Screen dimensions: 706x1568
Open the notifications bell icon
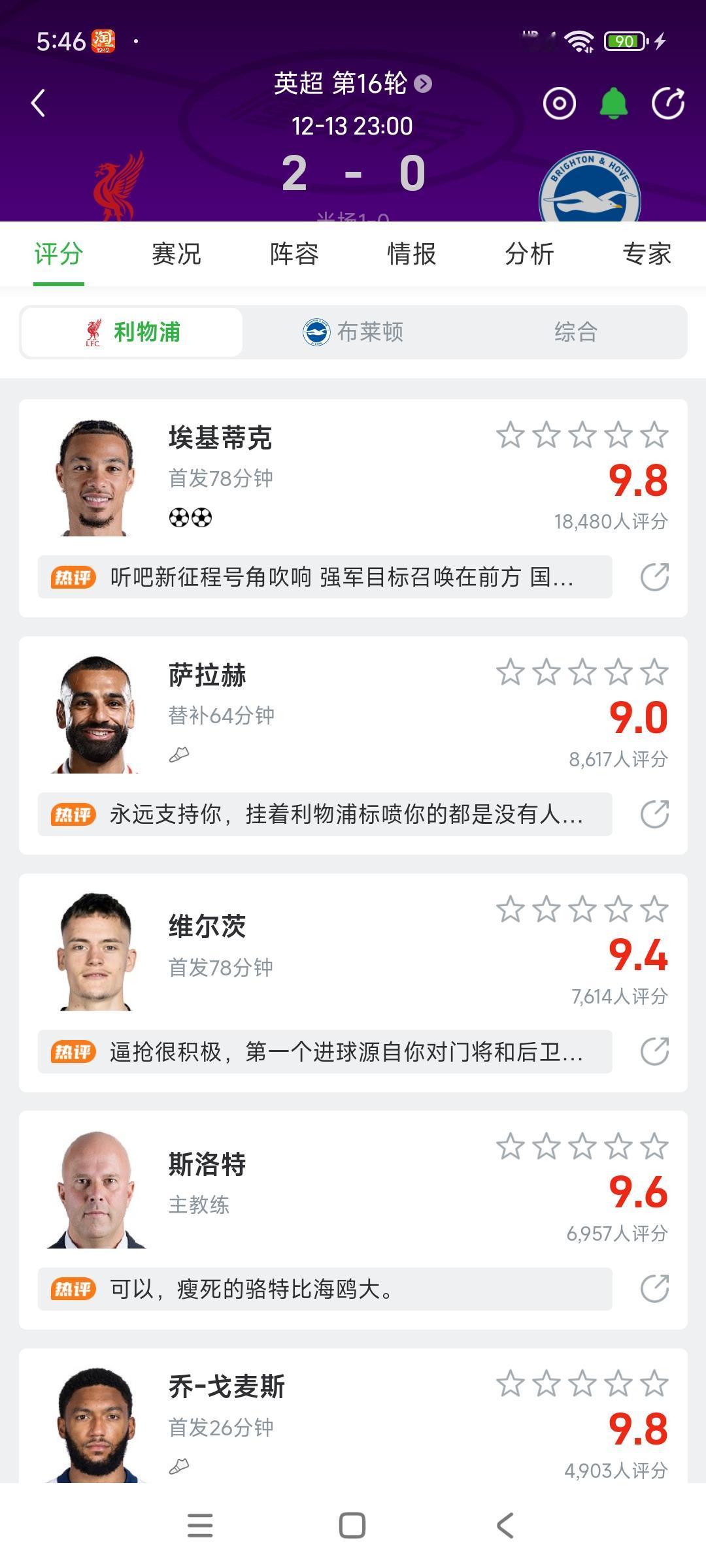tap(613, 103)
